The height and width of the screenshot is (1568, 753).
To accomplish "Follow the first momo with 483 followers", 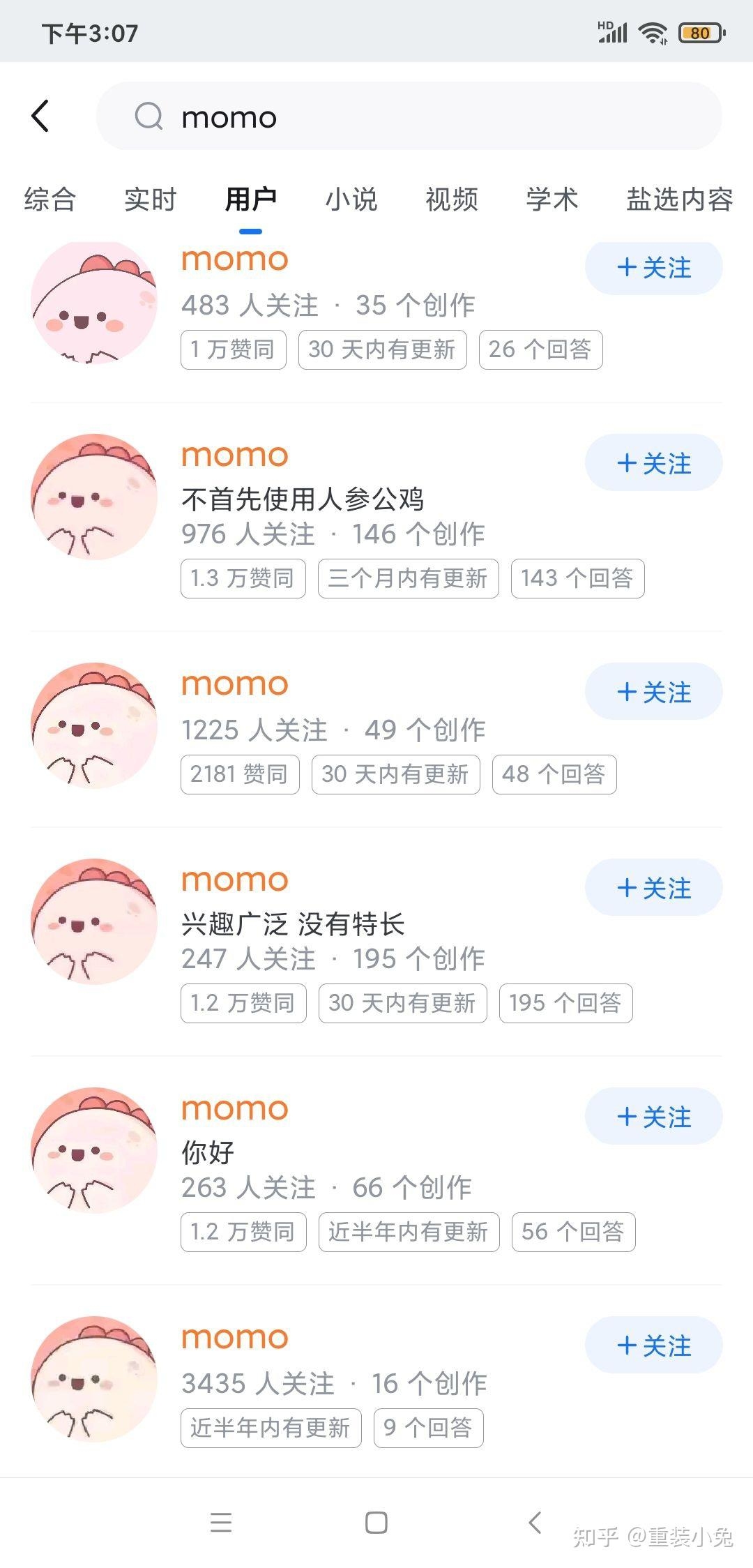I will pos(653,267).
